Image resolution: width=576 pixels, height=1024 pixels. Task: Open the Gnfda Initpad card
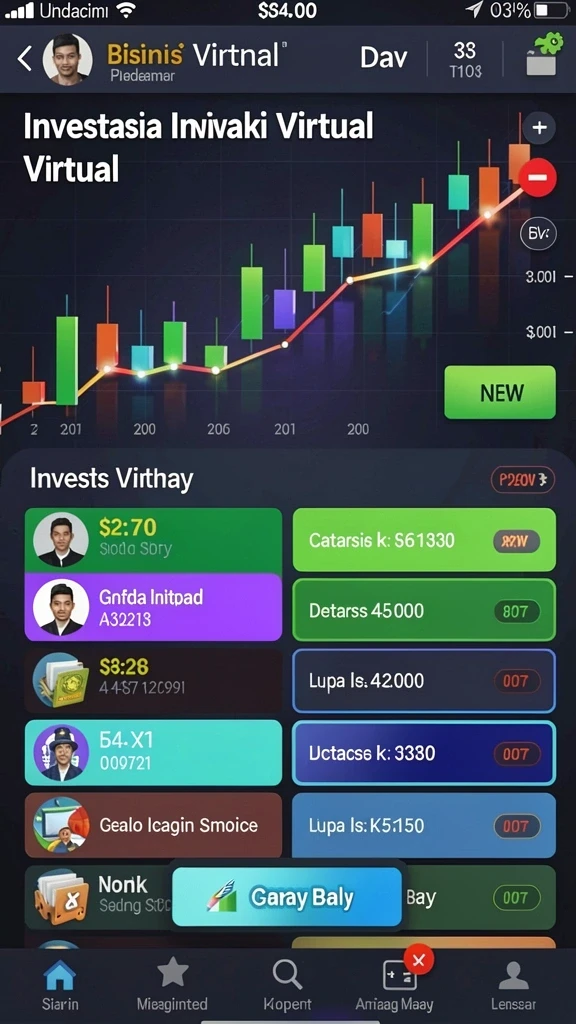(x=153, y=607)
